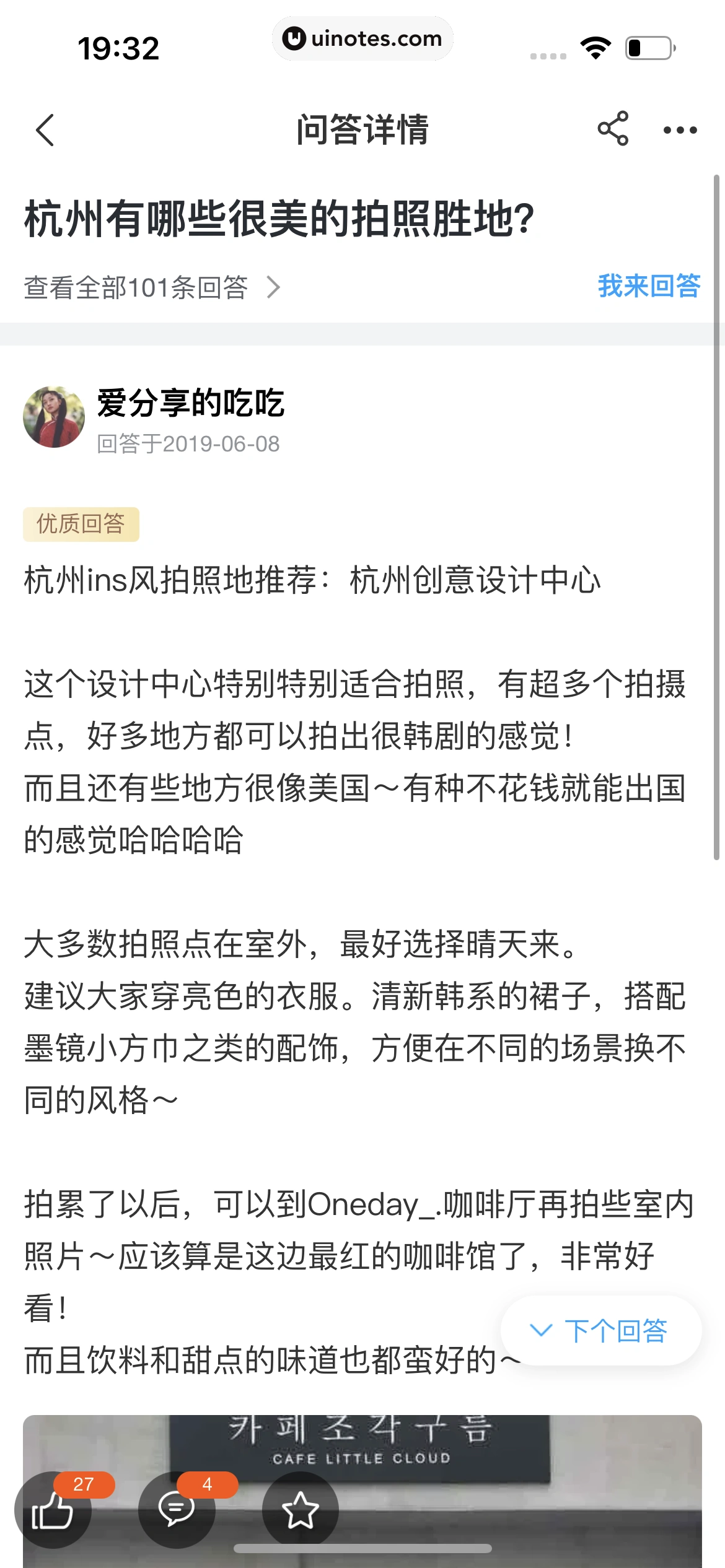Share this answer via share icon
This screenshot has width=725, height=1568.
pyautogui.click(x=613, y=129)
